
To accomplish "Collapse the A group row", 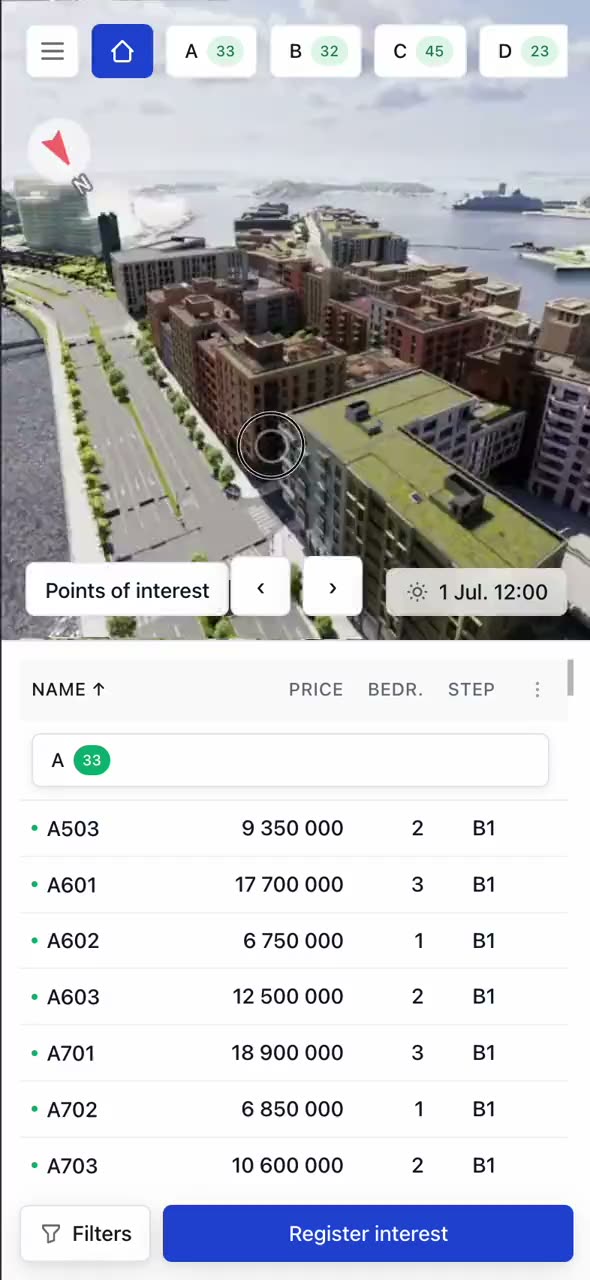I will pyautogui.click(x=290, y=760).
